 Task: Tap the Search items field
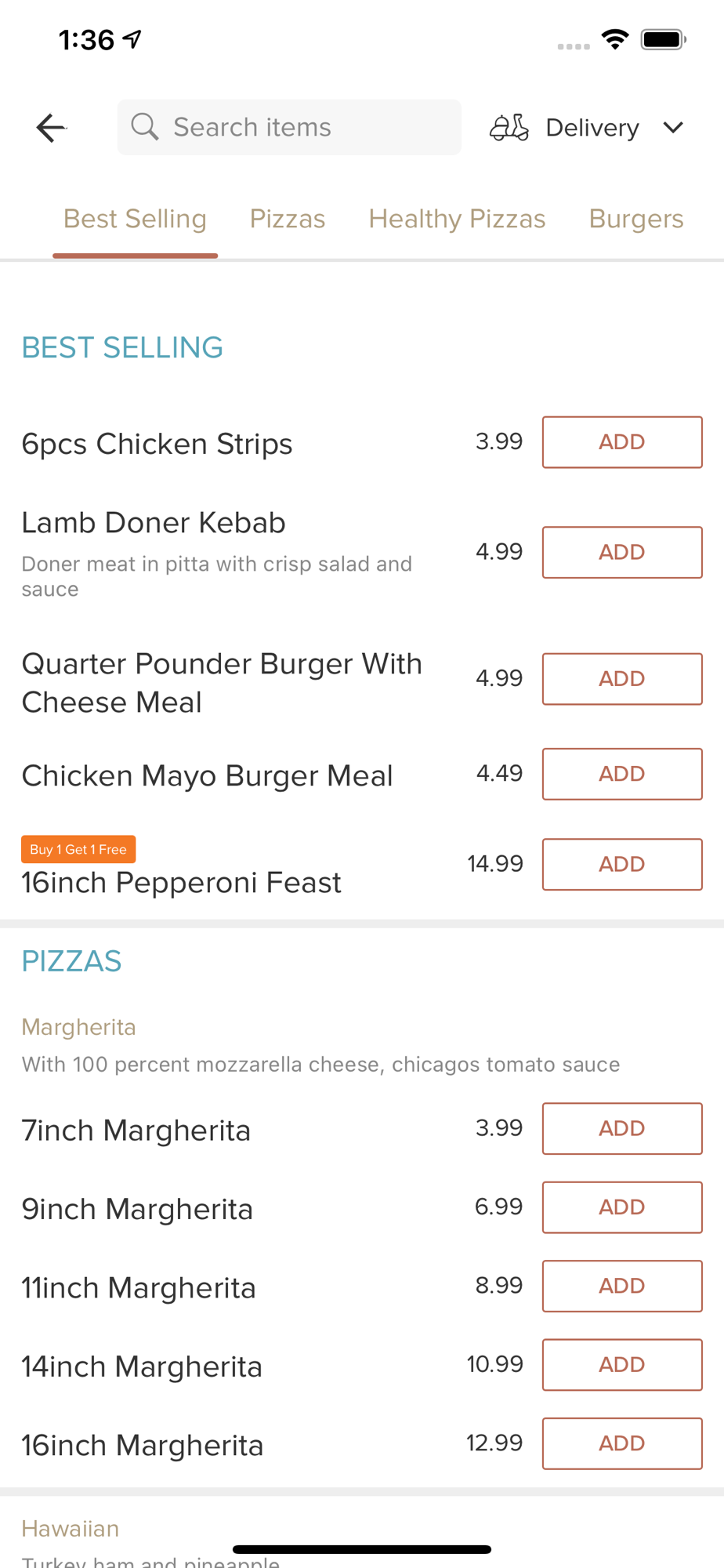click(x=289, y=127)
